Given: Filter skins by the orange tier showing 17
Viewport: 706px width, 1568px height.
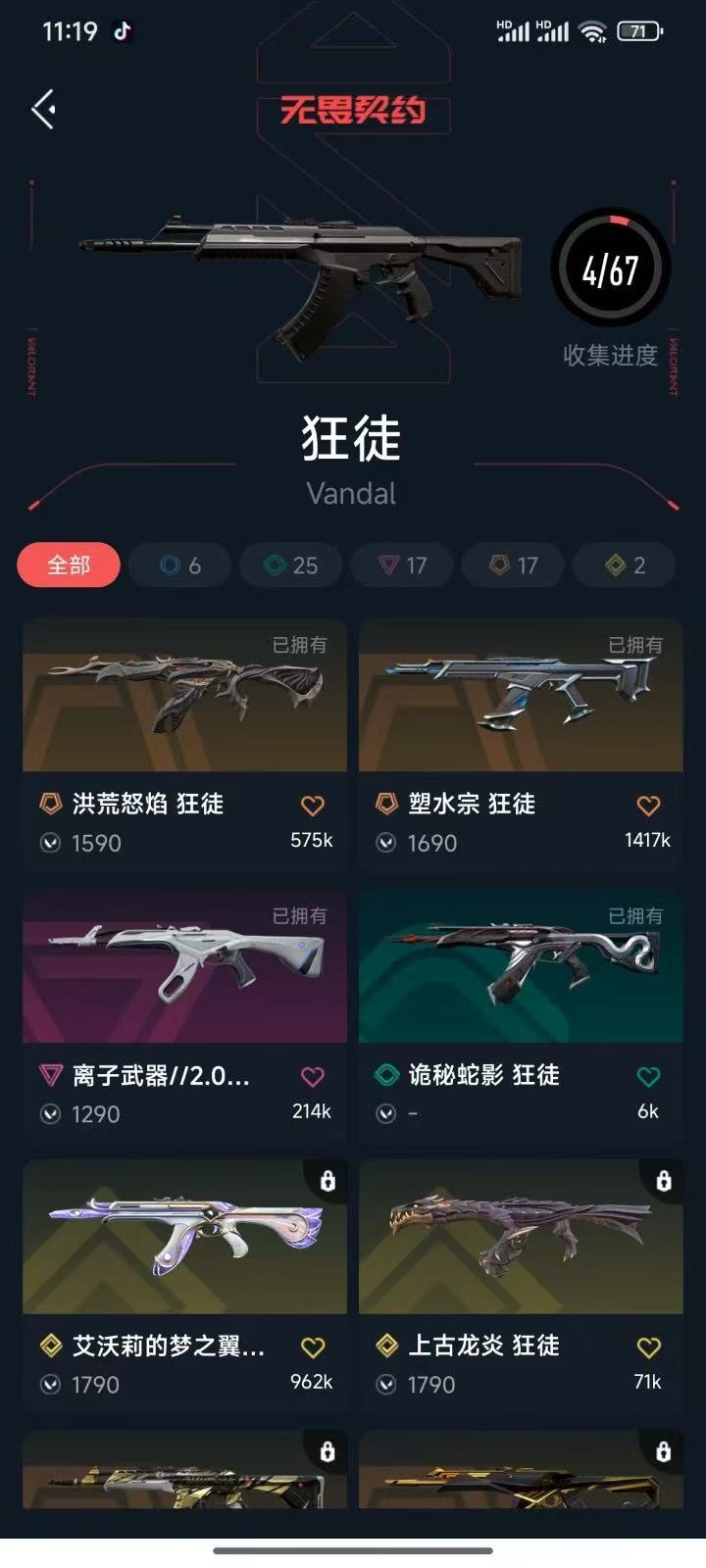Looking at the screenshot, I should 514,565.
